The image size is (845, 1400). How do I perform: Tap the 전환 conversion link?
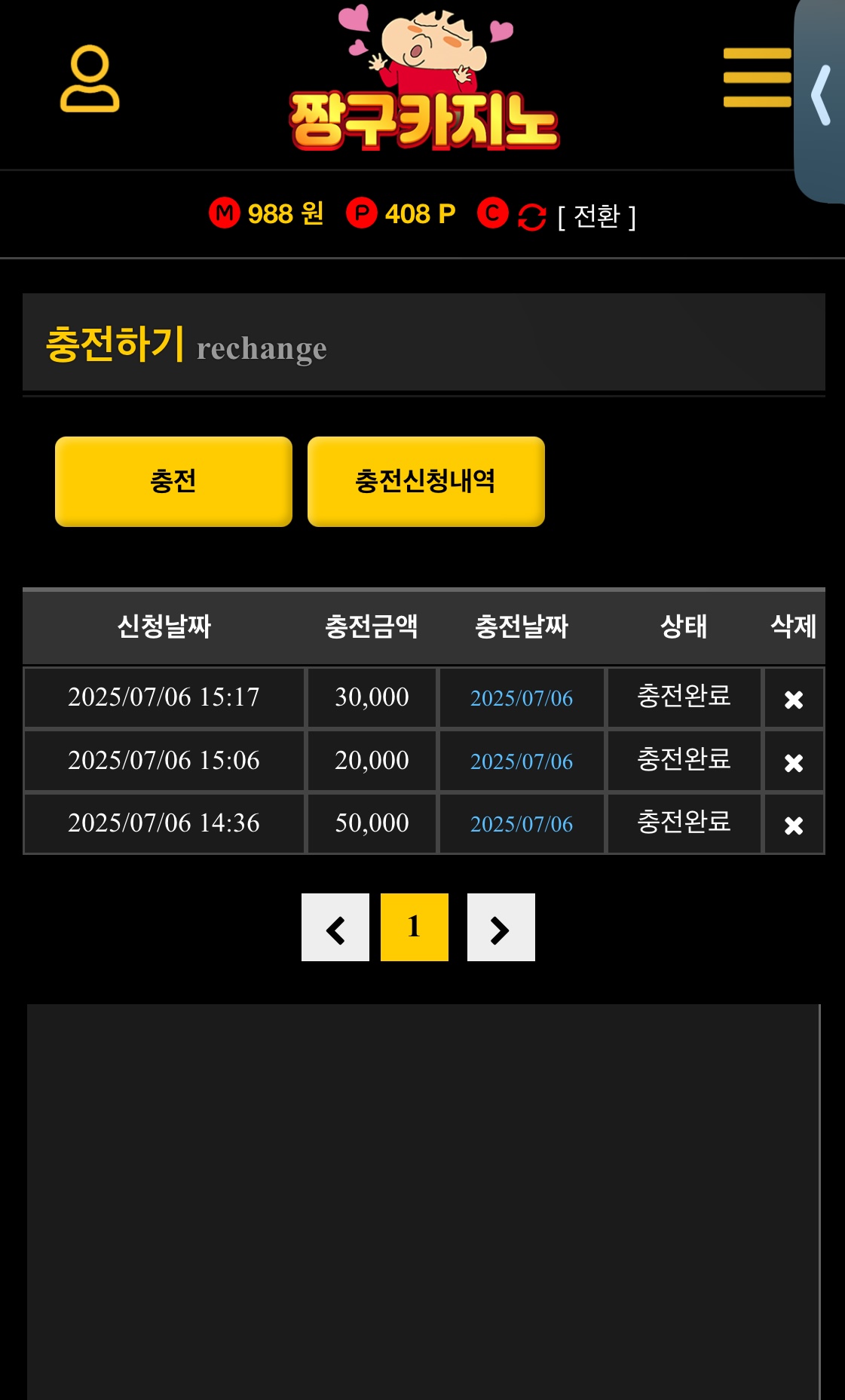pyautogui.click(x=597, y=217)
